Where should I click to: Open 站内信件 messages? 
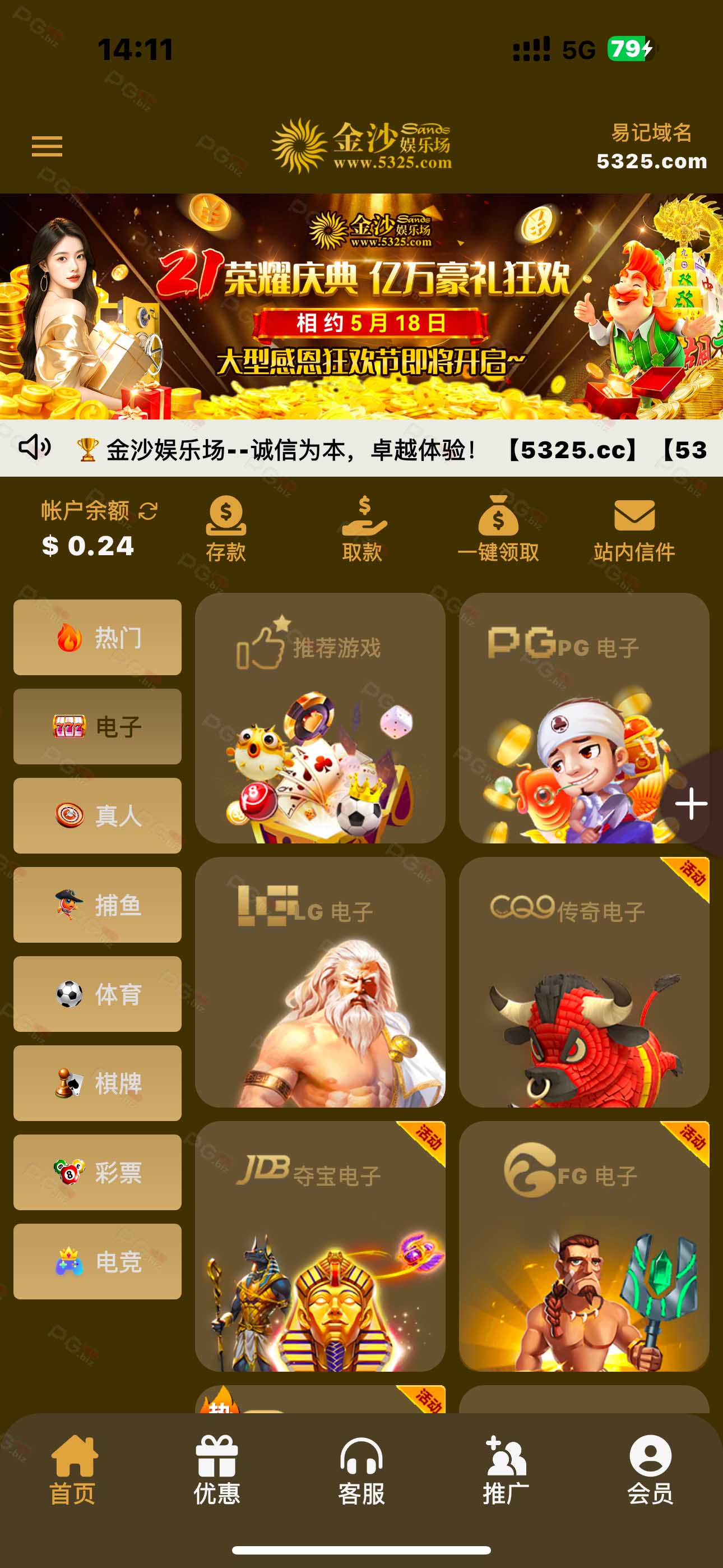(x=634, y=528)
